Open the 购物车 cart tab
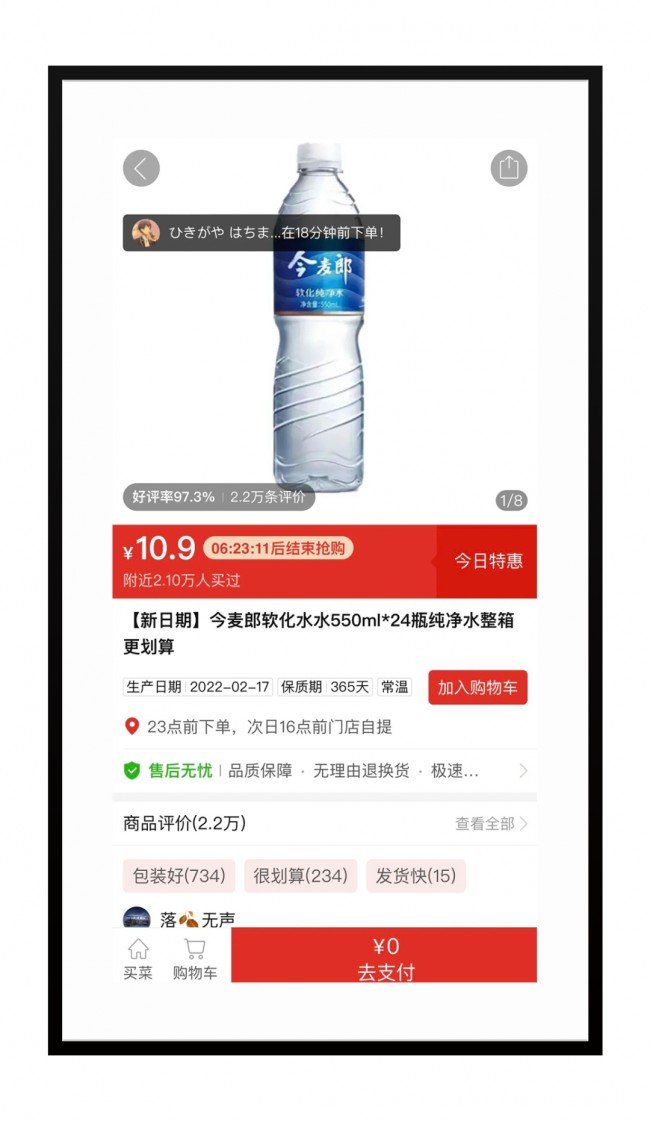650x1121 pixels. (194, 959)
